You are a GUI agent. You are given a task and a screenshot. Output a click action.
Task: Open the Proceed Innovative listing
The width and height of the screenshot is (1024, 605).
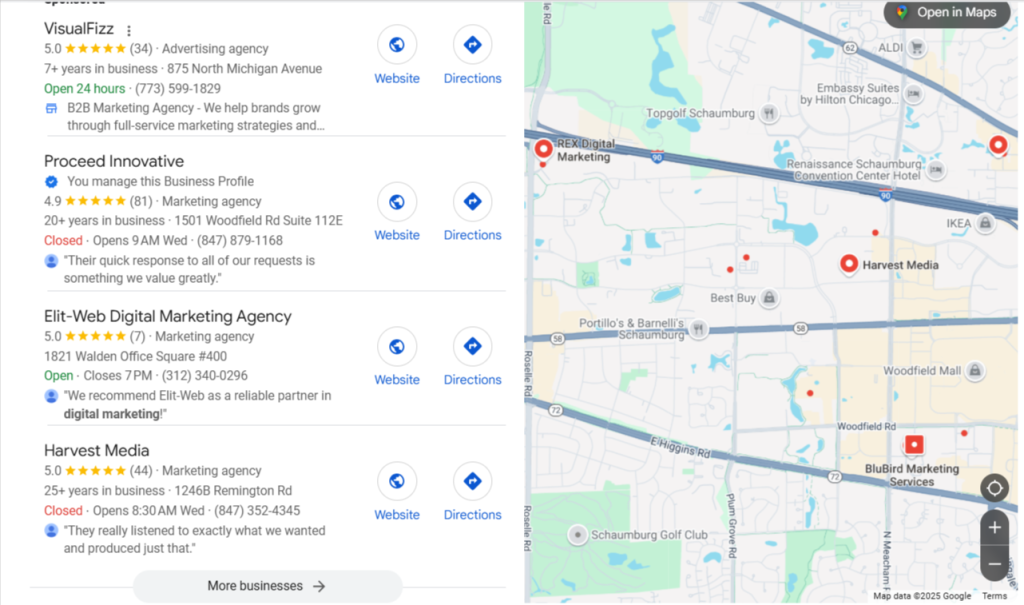tap(114, 161)
